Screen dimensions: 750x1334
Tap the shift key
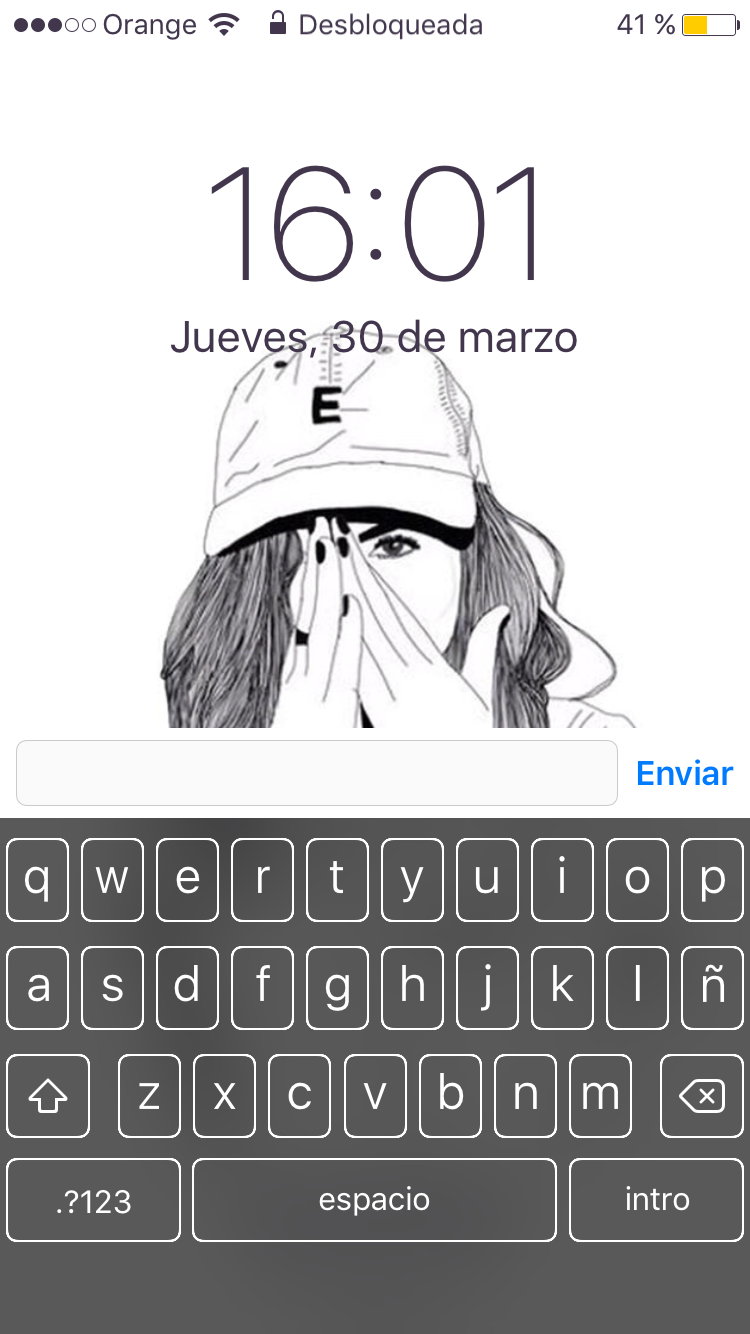[48, 1096]
